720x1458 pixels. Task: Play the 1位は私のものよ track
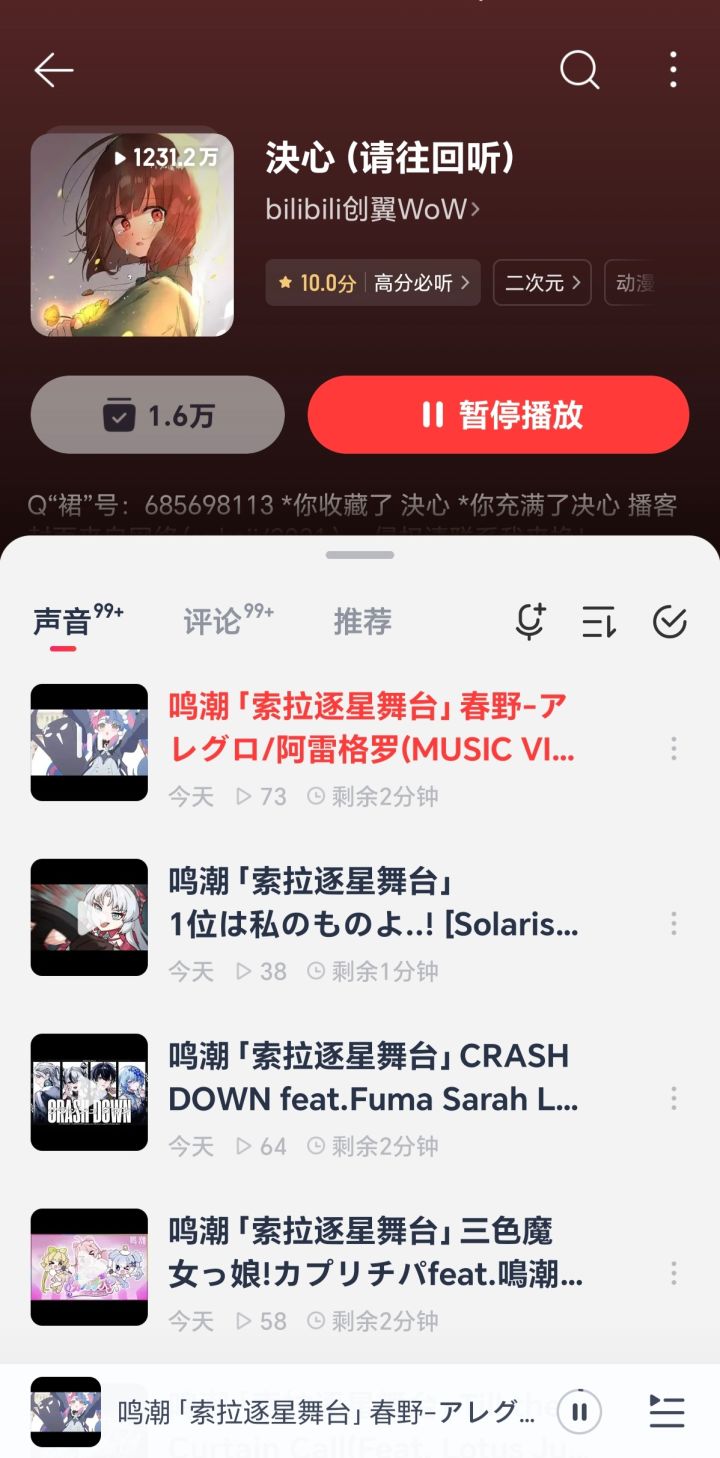[372, 904]
